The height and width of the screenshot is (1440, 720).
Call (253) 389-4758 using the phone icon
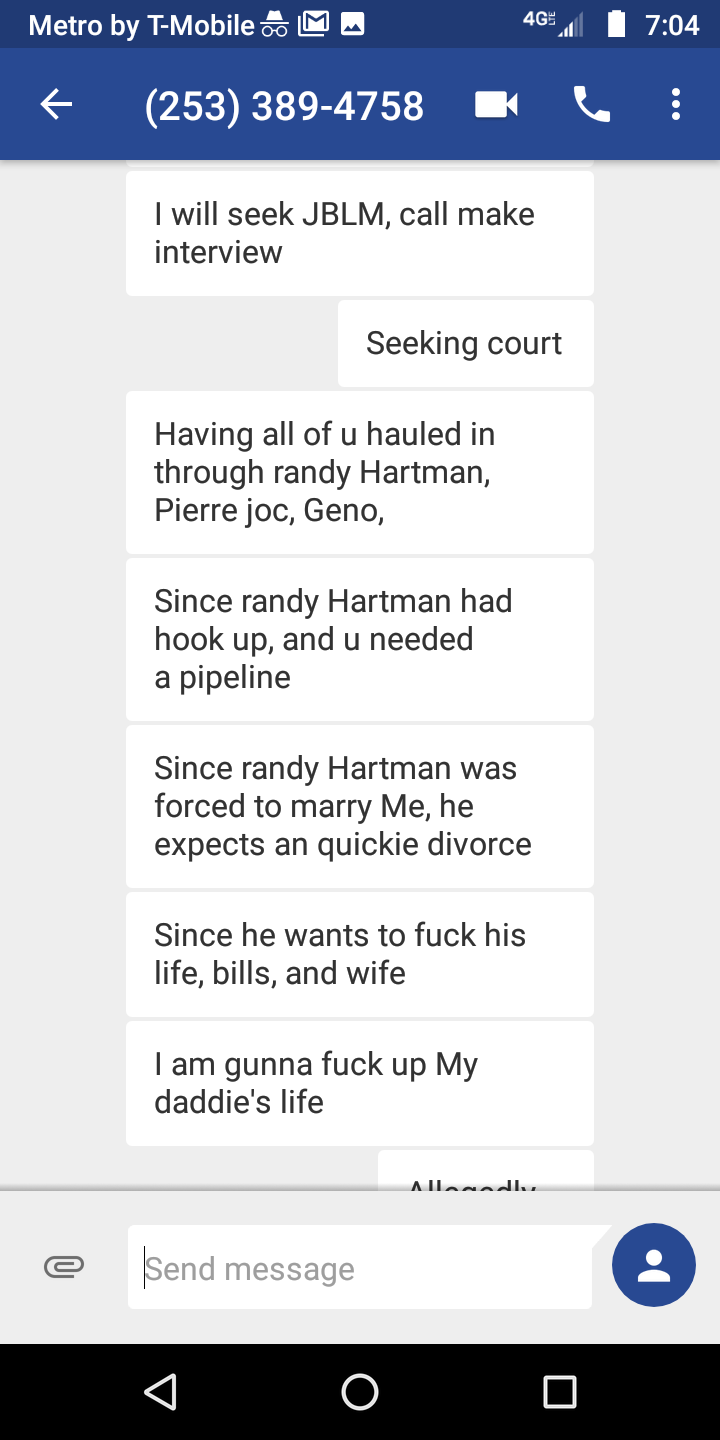click(x=591, y=104)
